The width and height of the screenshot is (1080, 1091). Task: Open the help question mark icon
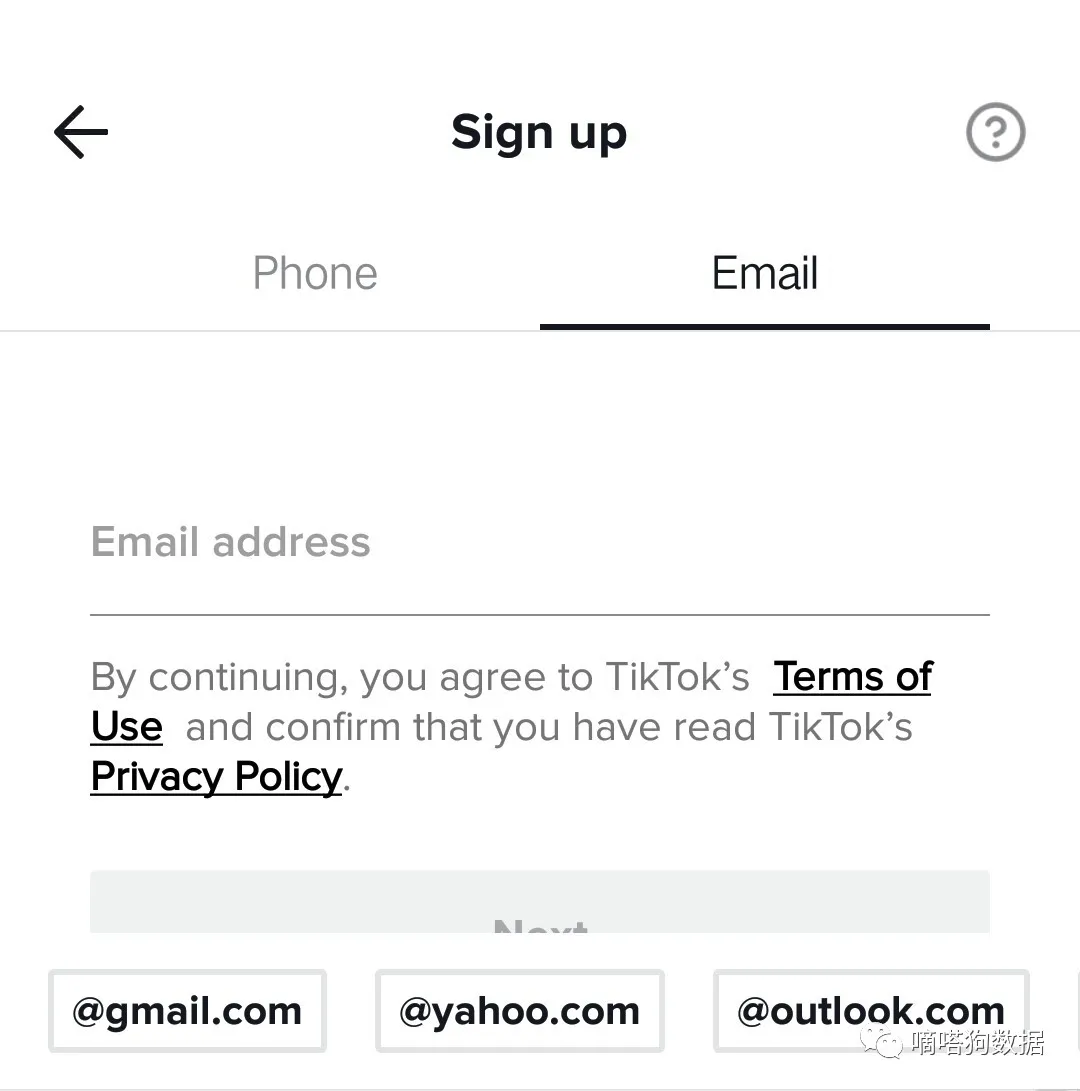click(995, 132)
